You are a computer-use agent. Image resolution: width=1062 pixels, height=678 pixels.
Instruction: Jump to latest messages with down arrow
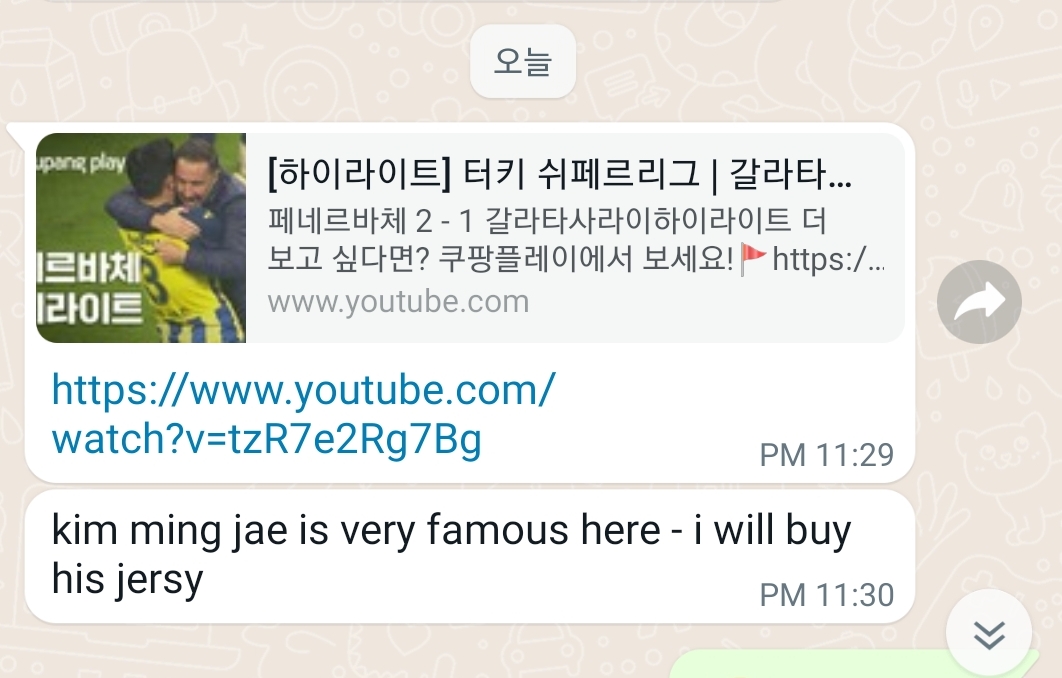point(989,632)
